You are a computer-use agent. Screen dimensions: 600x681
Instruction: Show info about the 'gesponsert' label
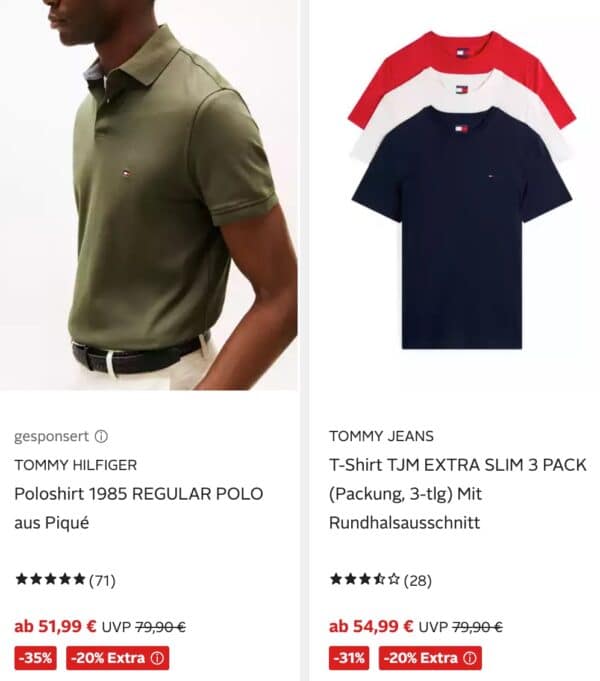(x=102, y=437)
